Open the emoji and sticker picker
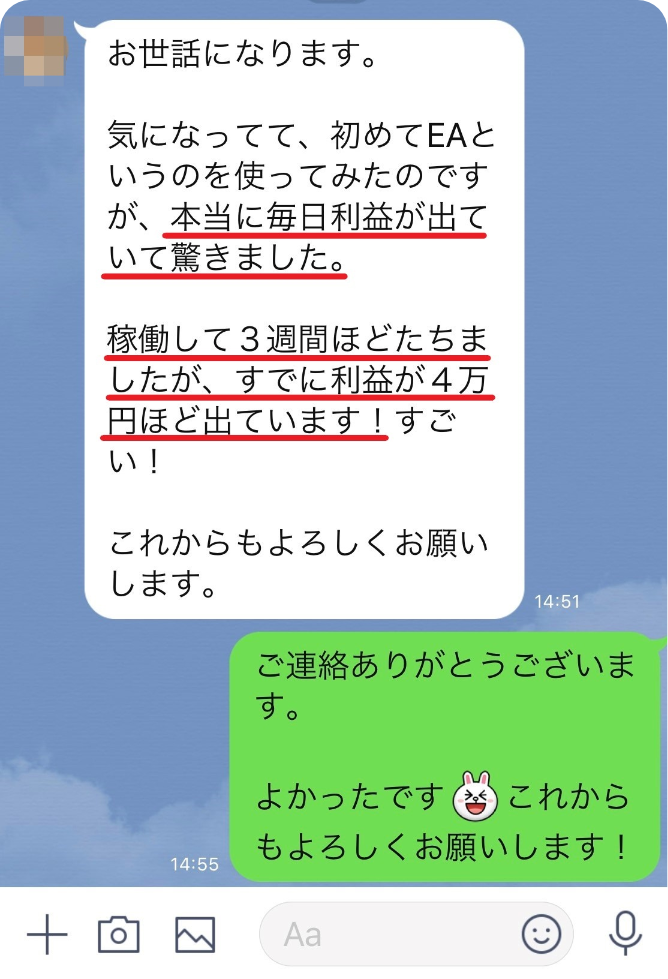The width and height of the screenshot is (668, 979). tap(541, 935)
